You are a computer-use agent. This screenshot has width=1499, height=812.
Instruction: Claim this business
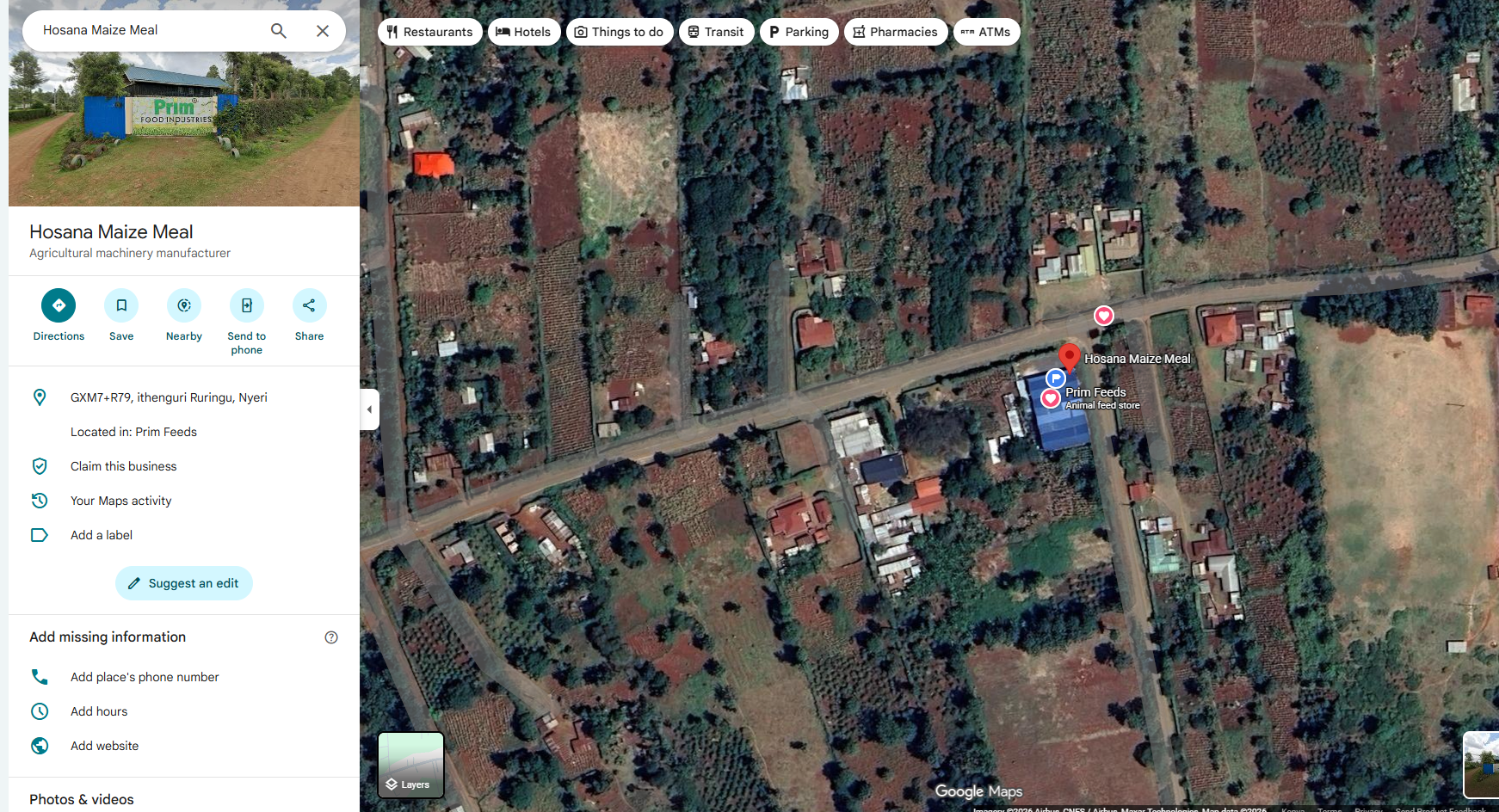[123, 466]
